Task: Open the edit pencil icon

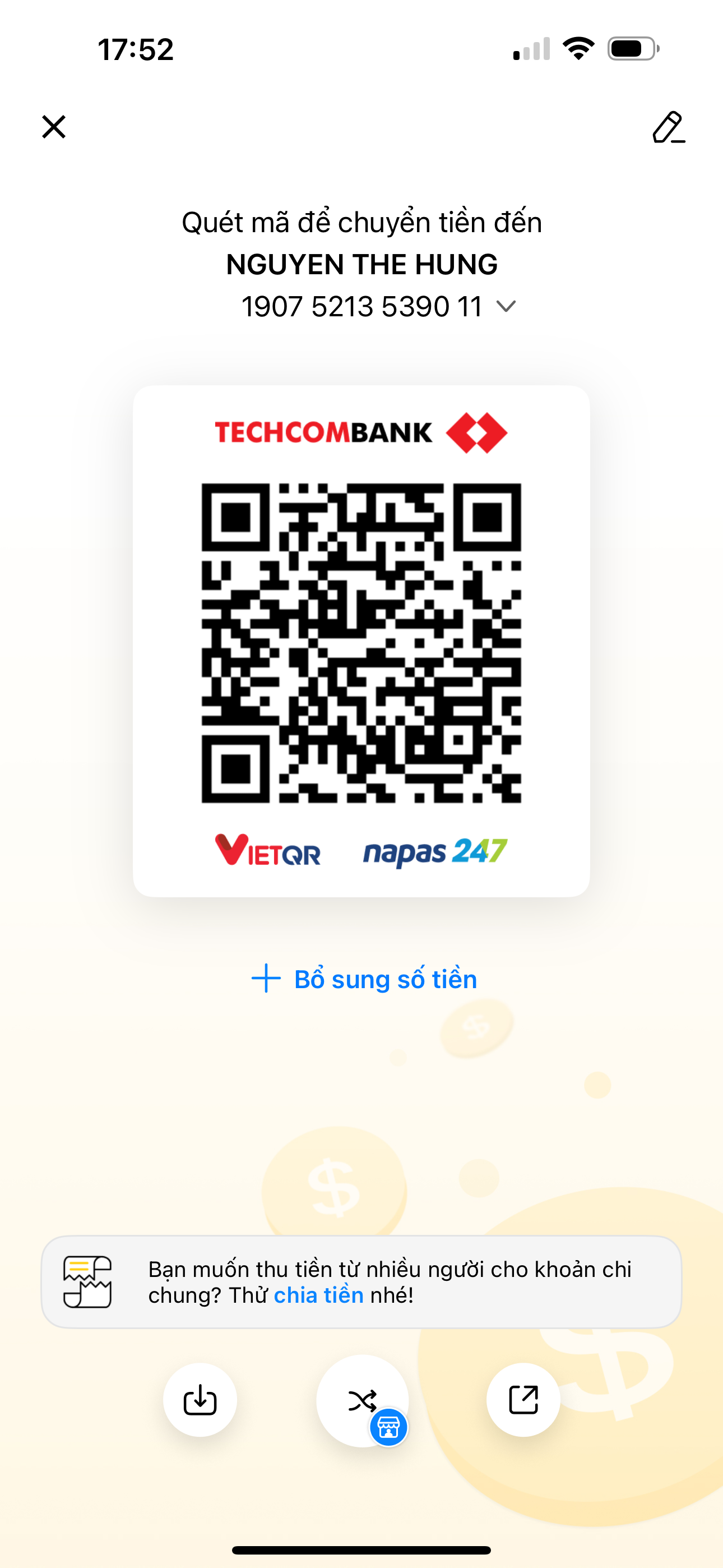Action: coord(668,127)
